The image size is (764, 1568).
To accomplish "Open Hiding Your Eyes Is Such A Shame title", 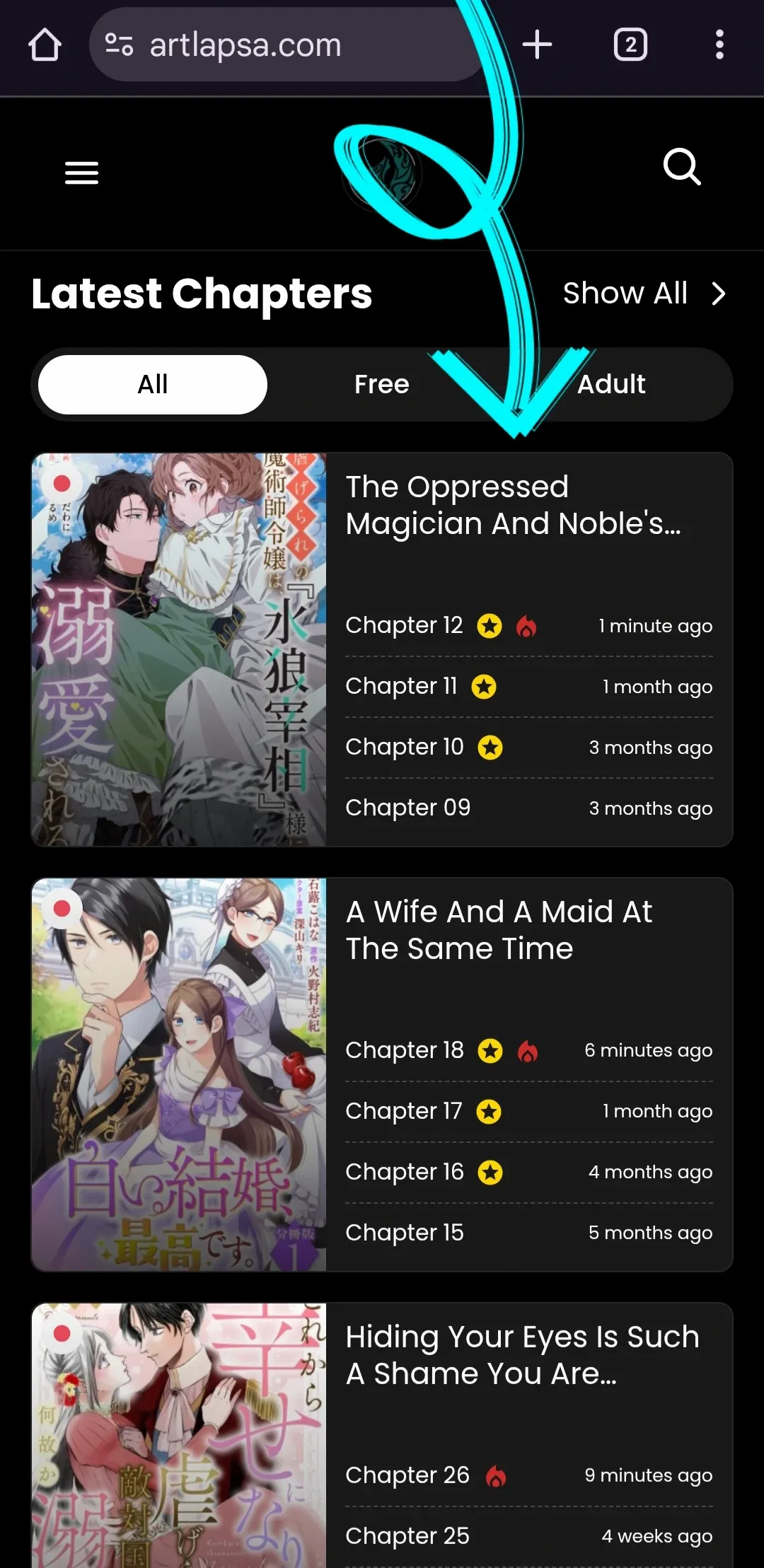I will tap(522, 1354).
